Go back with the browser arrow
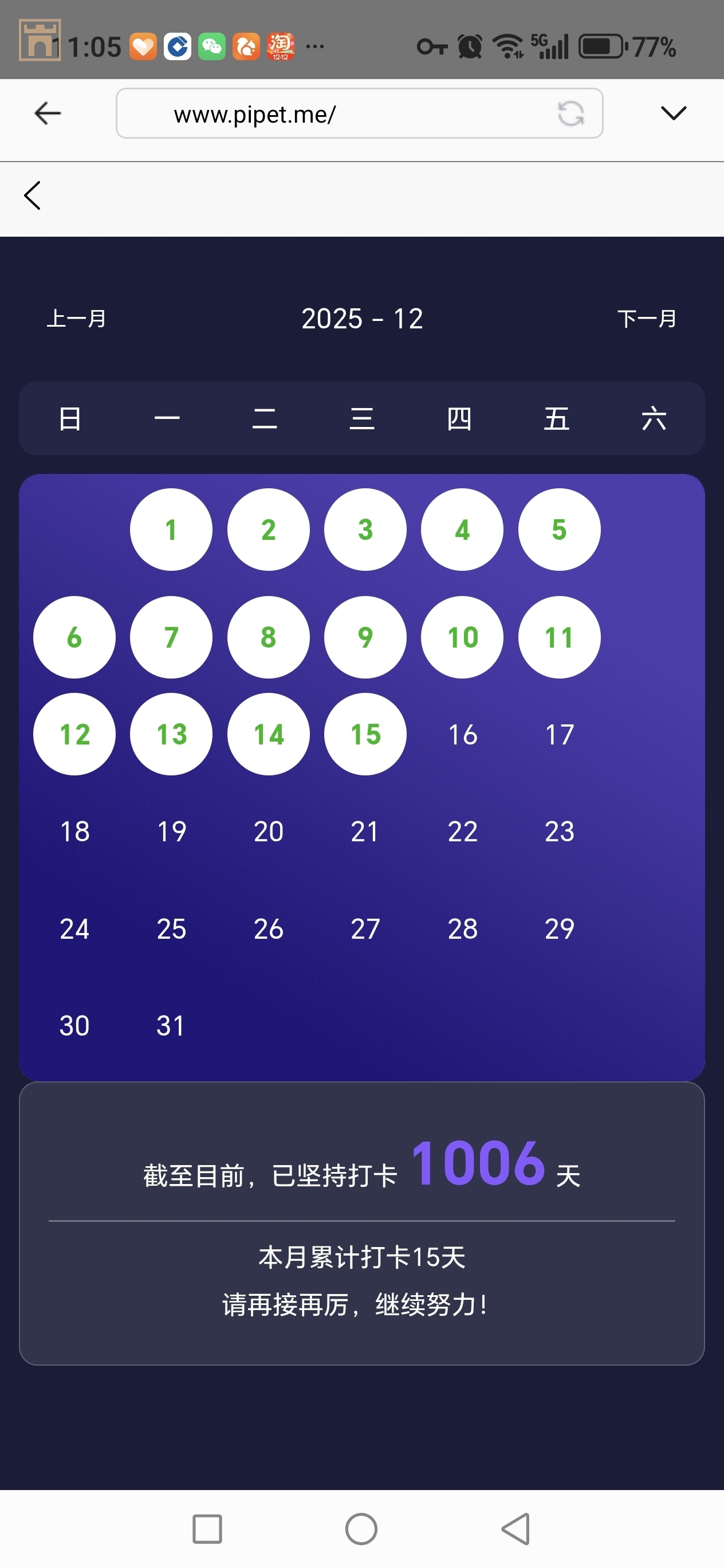Image resolution: width=724 pixels, height=1568 pixels. pos(48,113)
